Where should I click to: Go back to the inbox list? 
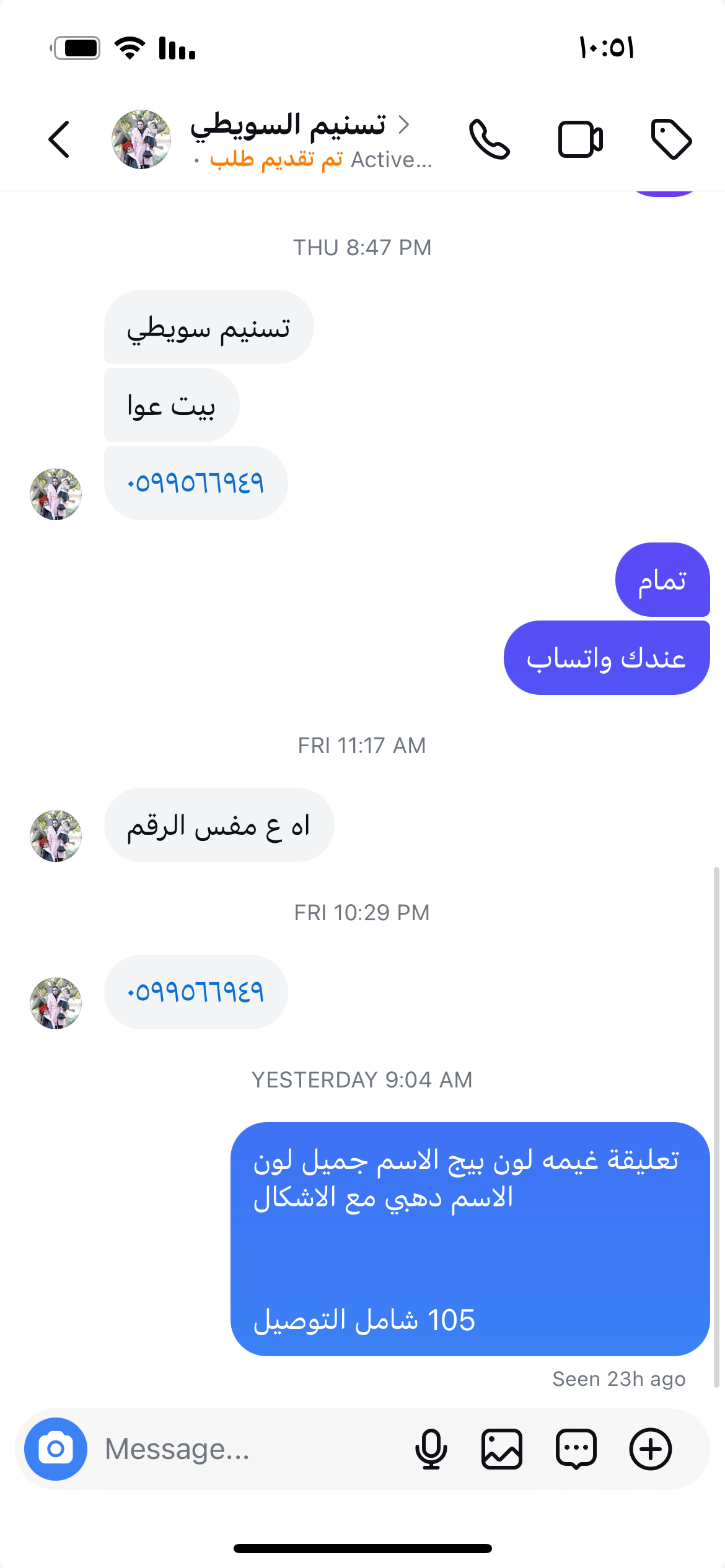coord(59,139)
